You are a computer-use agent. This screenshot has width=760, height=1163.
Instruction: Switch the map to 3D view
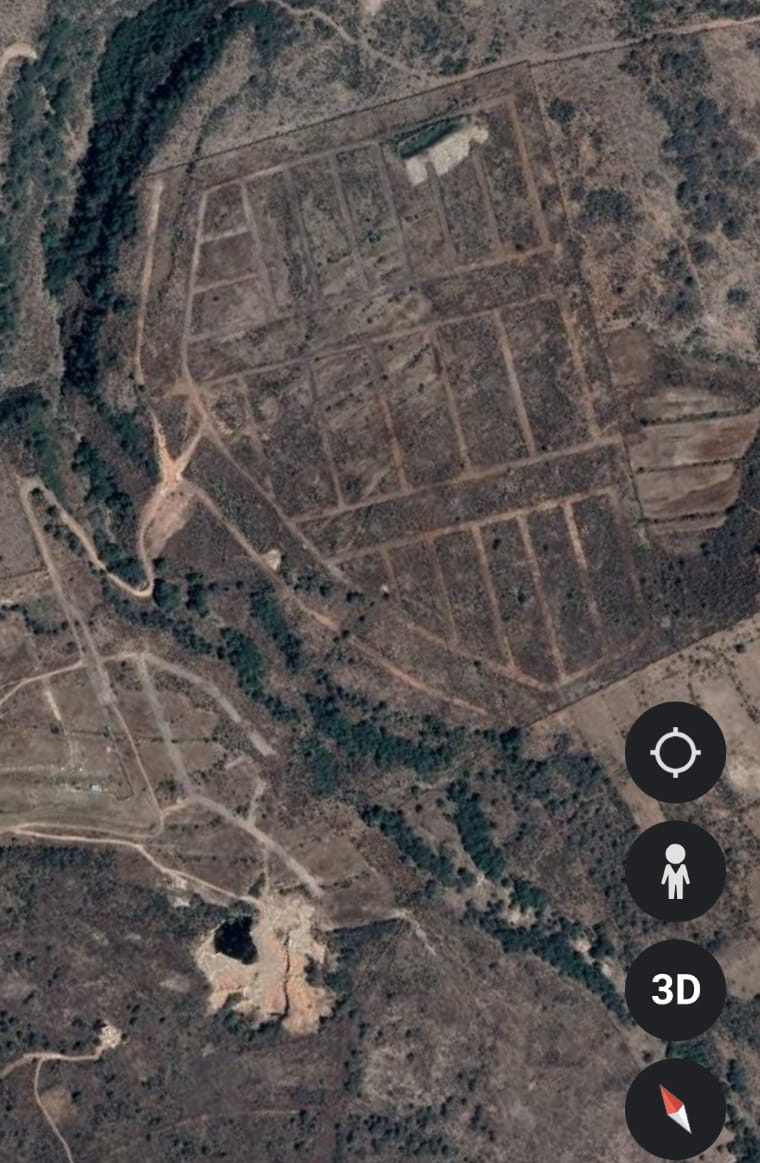[675, 990]
